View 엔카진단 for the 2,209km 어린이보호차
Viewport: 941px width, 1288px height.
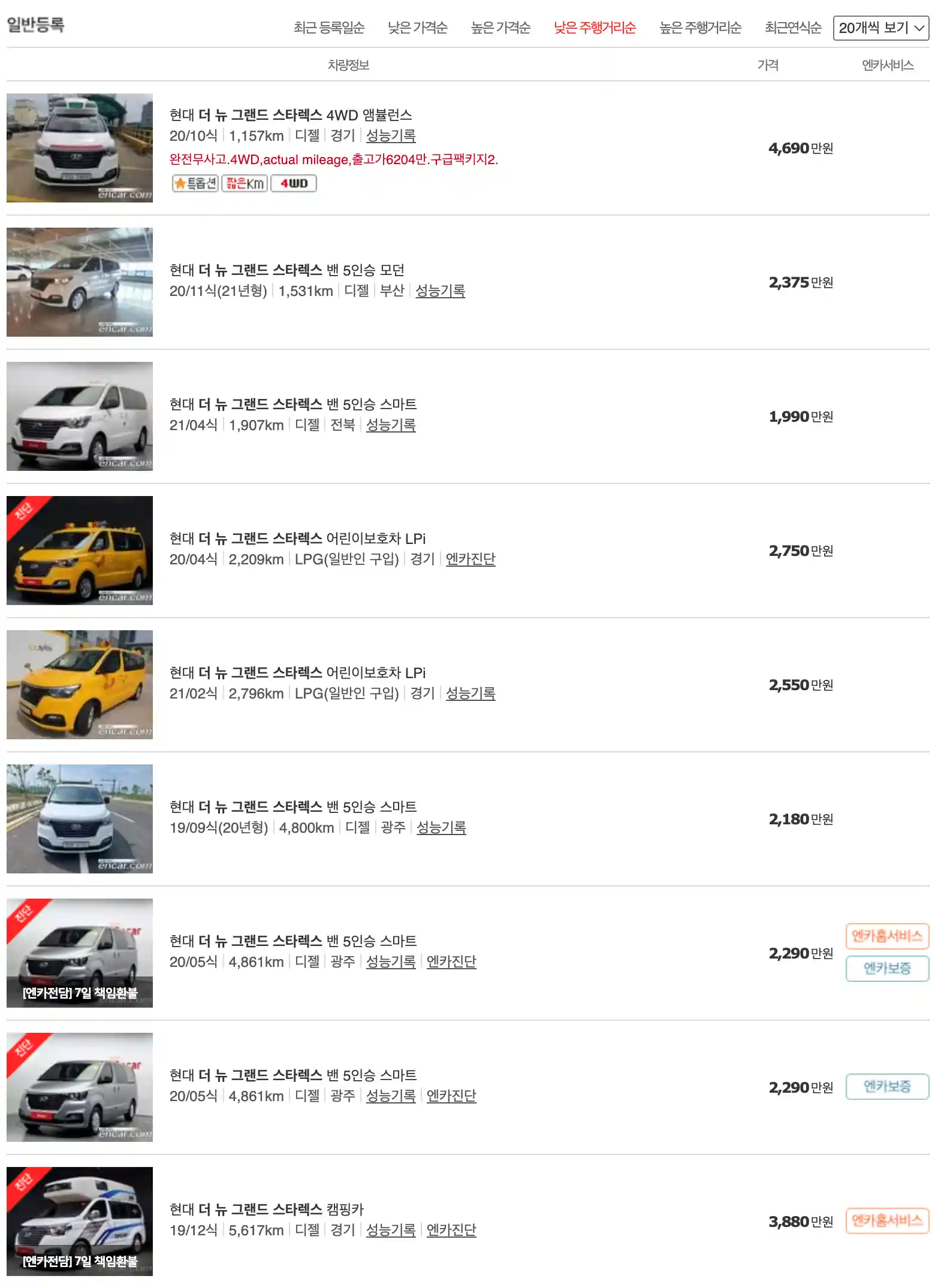[x=470, y=559]
